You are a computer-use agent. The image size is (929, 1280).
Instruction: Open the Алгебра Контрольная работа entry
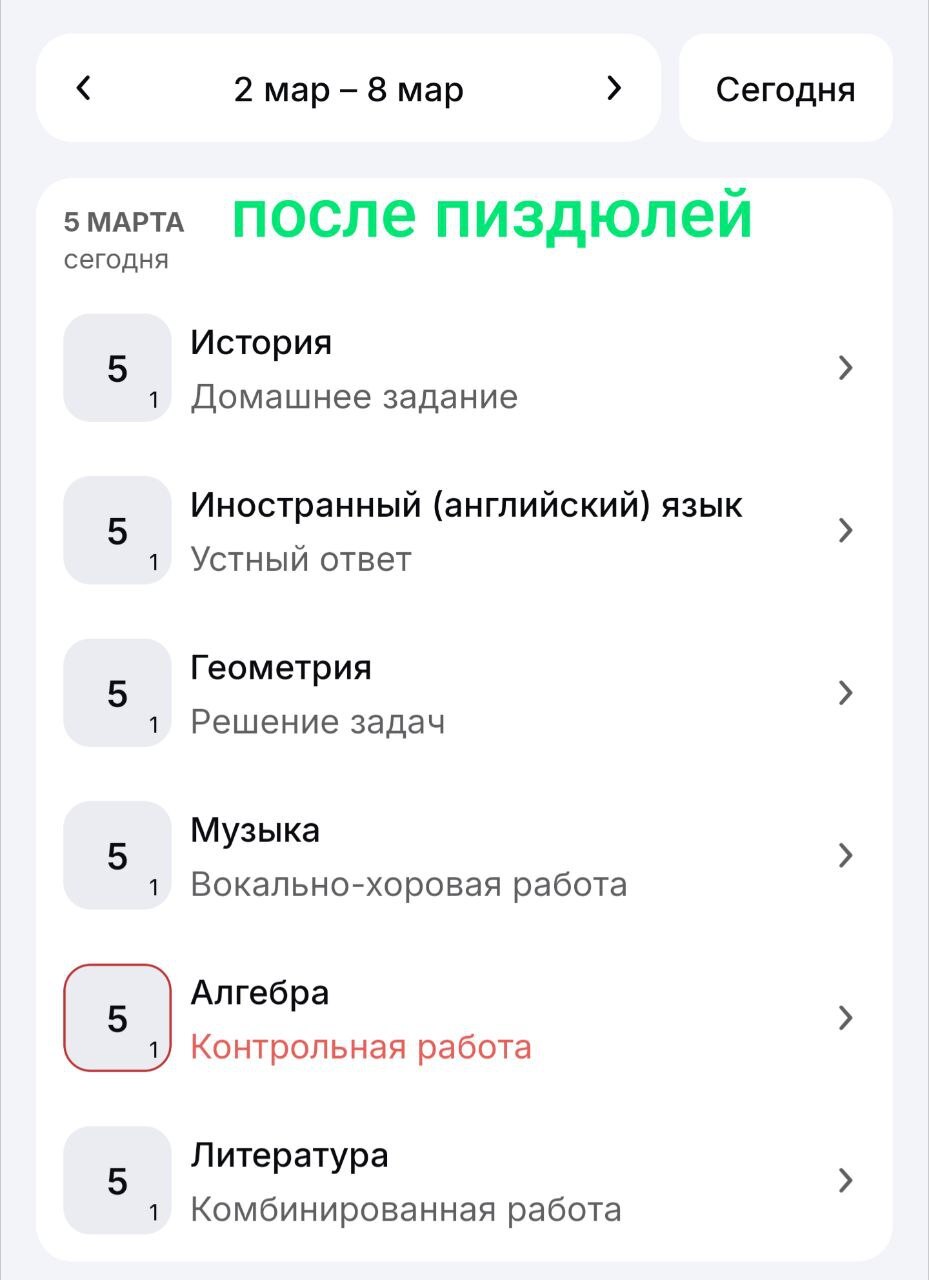click(464, 1018)
